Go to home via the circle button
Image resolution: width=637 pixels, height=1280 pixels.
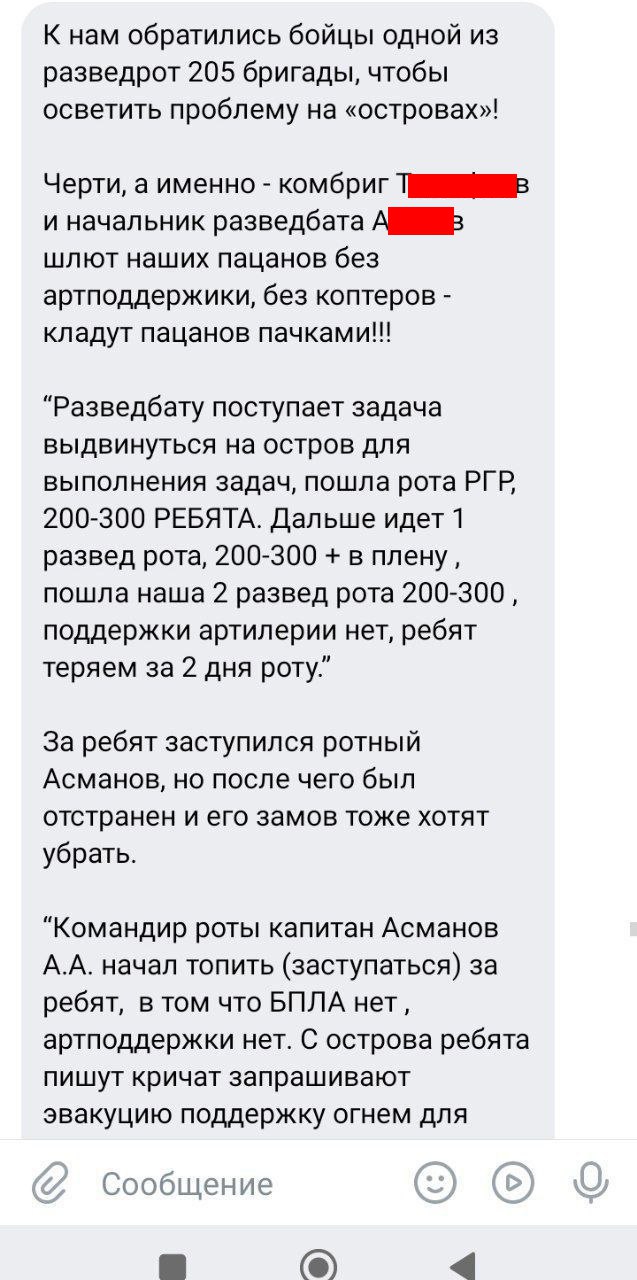pos(318,1266)
